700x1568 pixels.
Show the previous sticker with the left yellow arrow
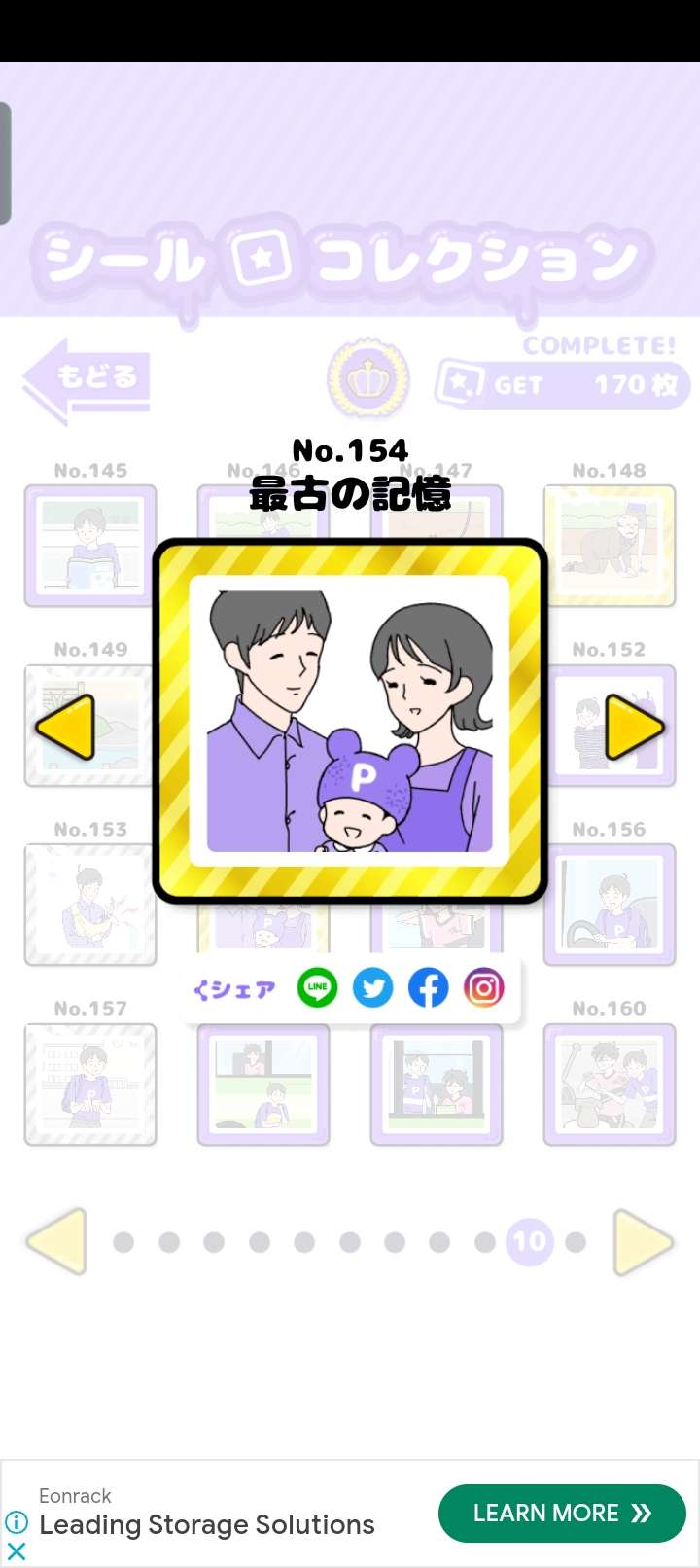pos(65,727)
